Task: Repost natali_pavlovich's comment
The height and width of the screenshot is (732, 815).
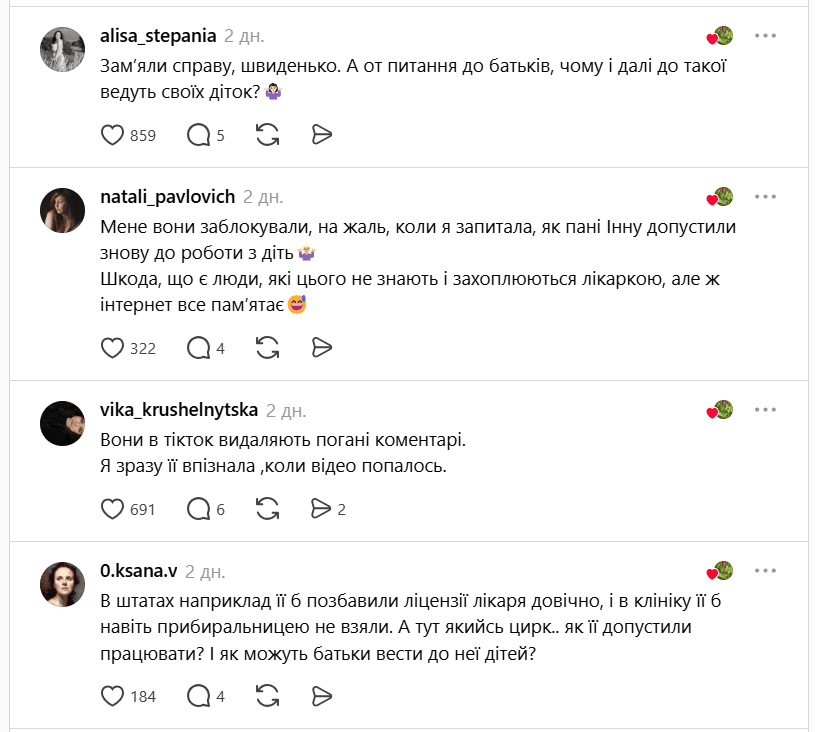Action: 267,348
